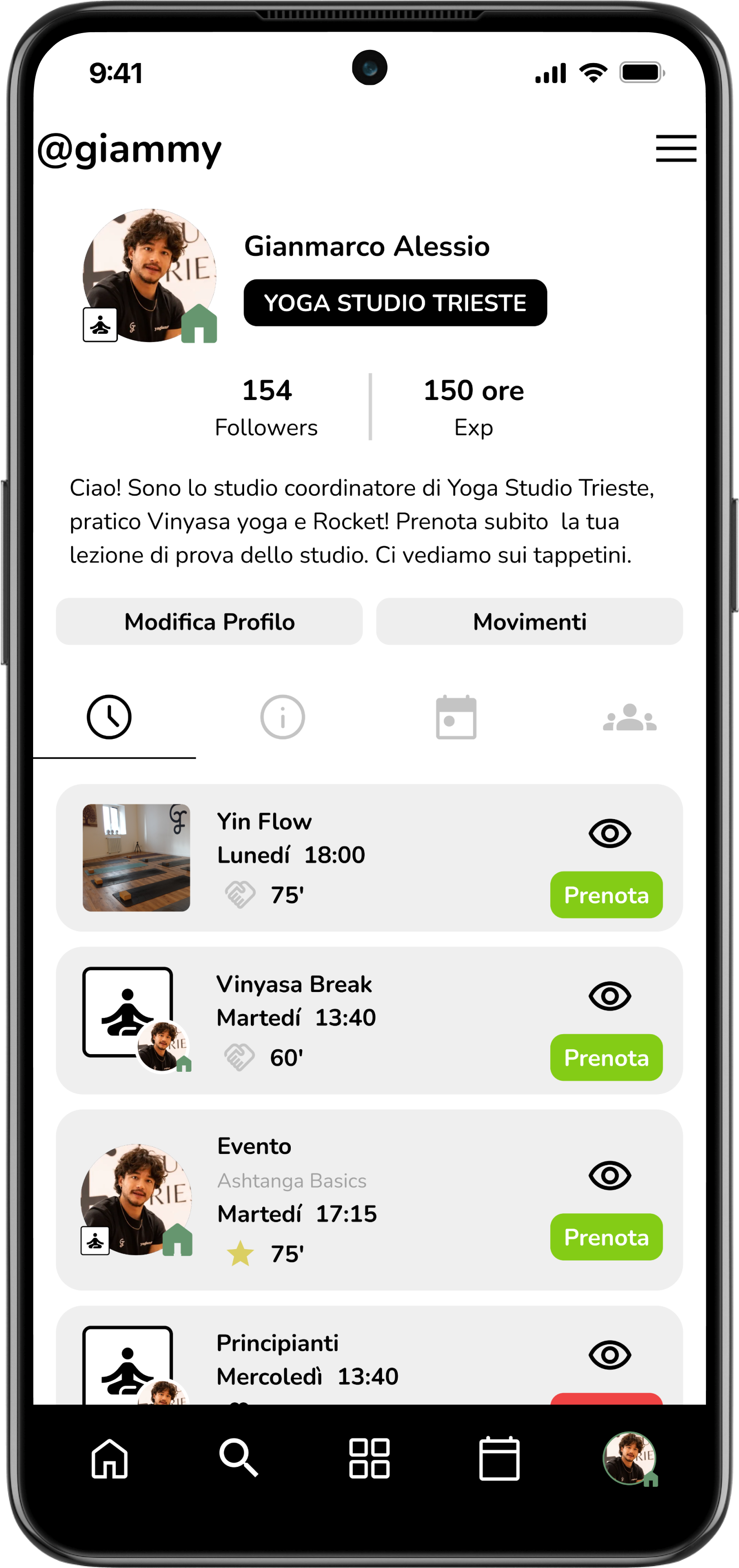Open the hamburger menu
The image size is (739, 1568).
[x=675, y=148]
